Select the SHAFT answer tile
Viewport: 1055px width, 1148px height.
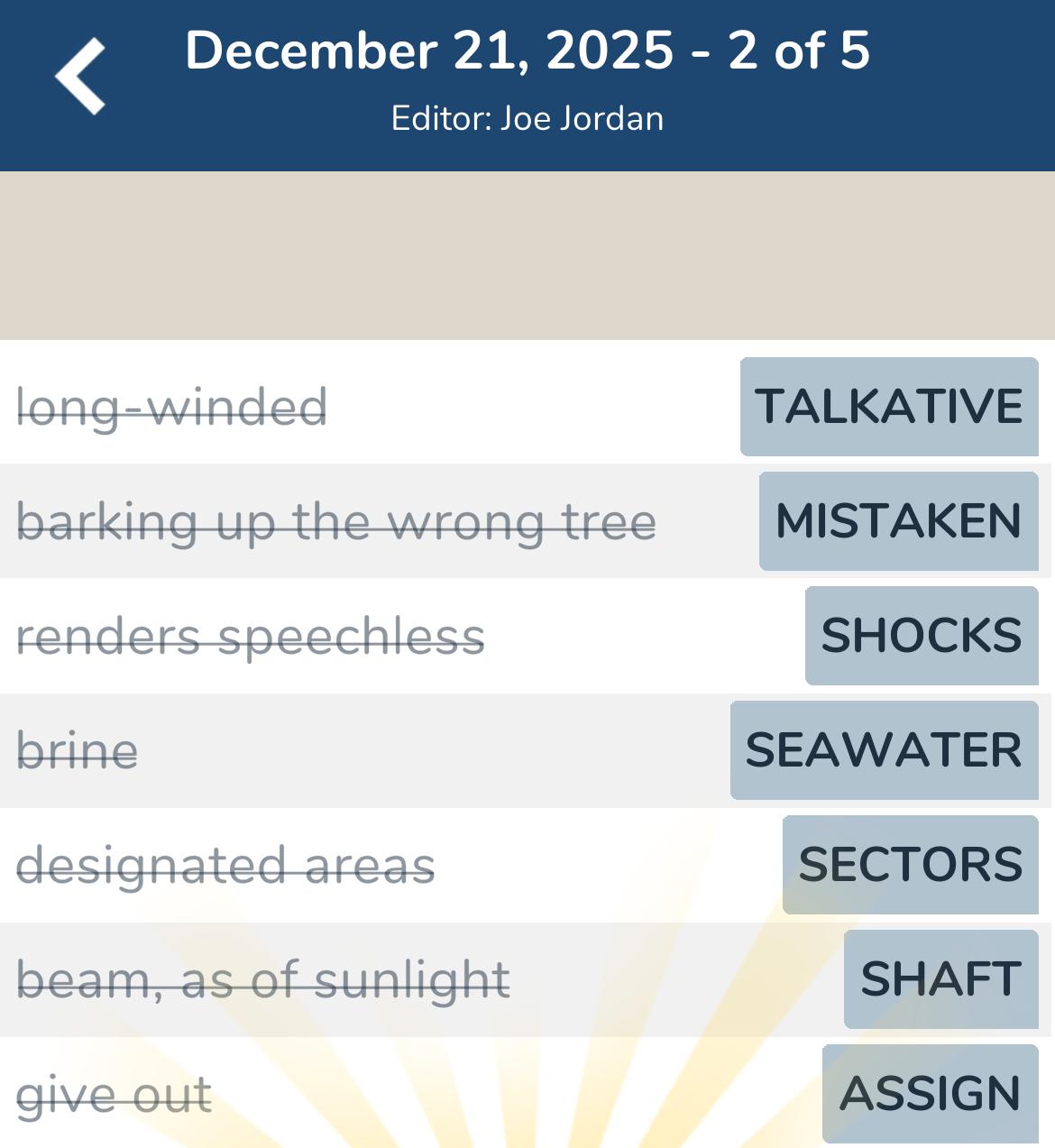[940, 978]
